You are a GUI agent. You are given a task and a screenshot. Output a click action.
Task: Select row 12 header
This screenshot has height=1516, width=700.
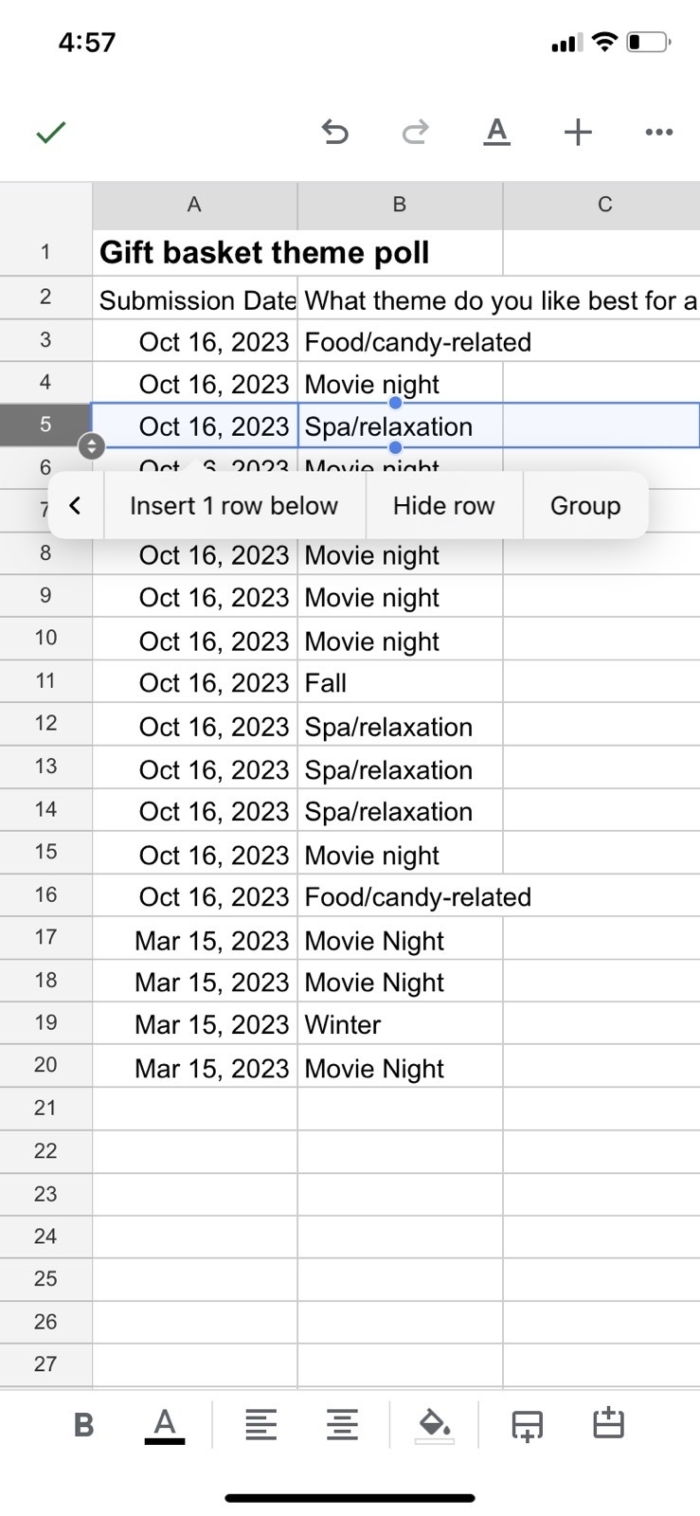46,723
